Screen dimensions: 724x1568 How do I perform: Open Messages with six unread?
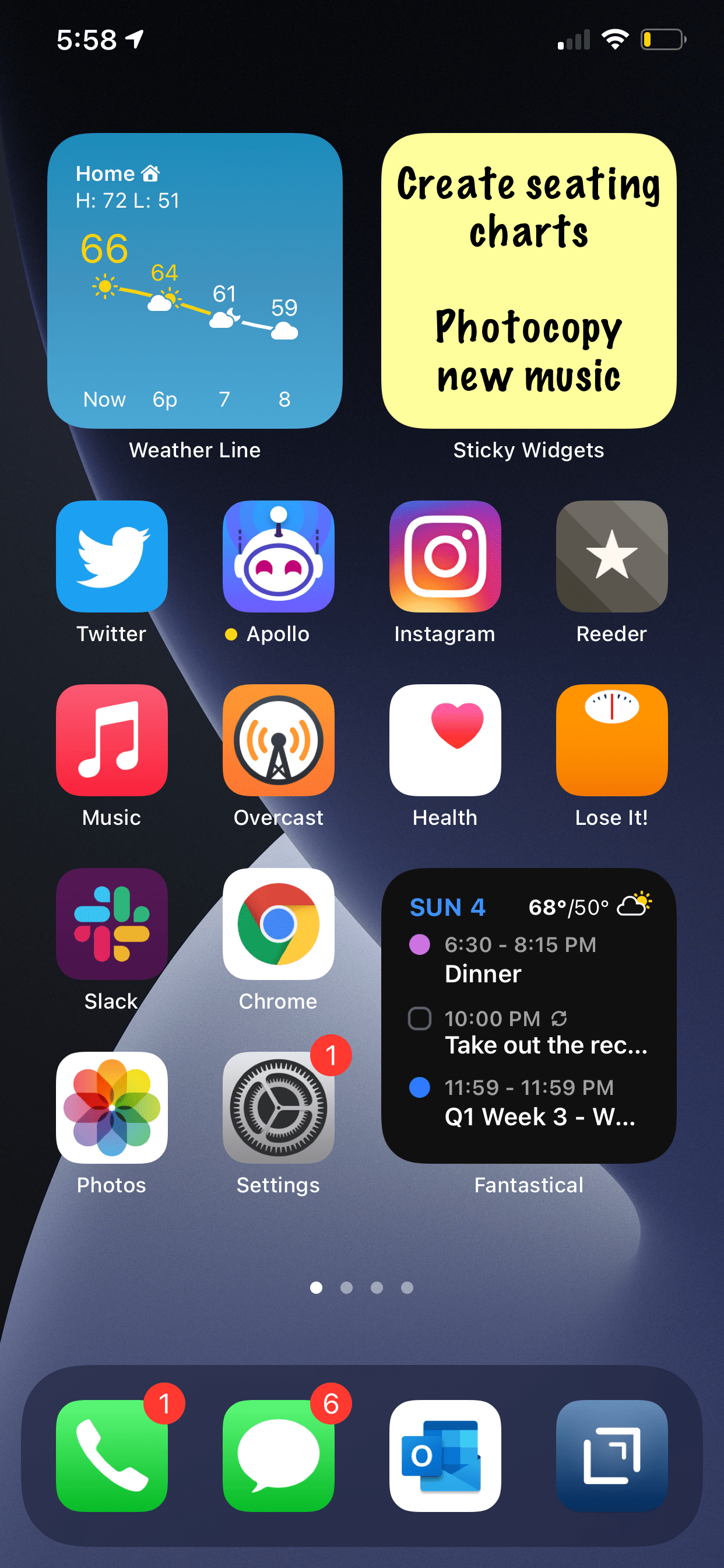click(x=278, y=1456)
